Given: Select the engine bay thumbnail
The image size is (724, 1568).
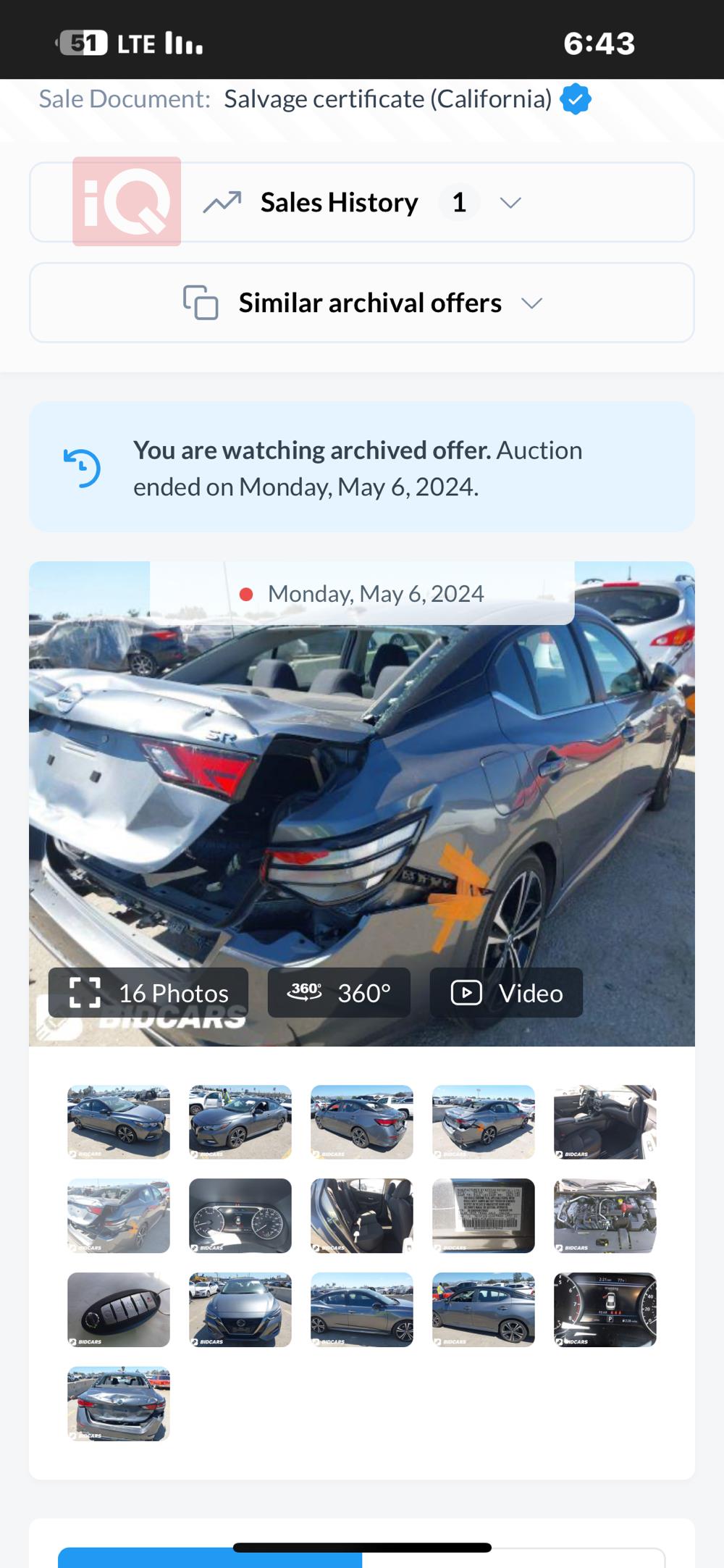Looking at the screenshot, I should pyautogui.click(x=605, y=1216).
